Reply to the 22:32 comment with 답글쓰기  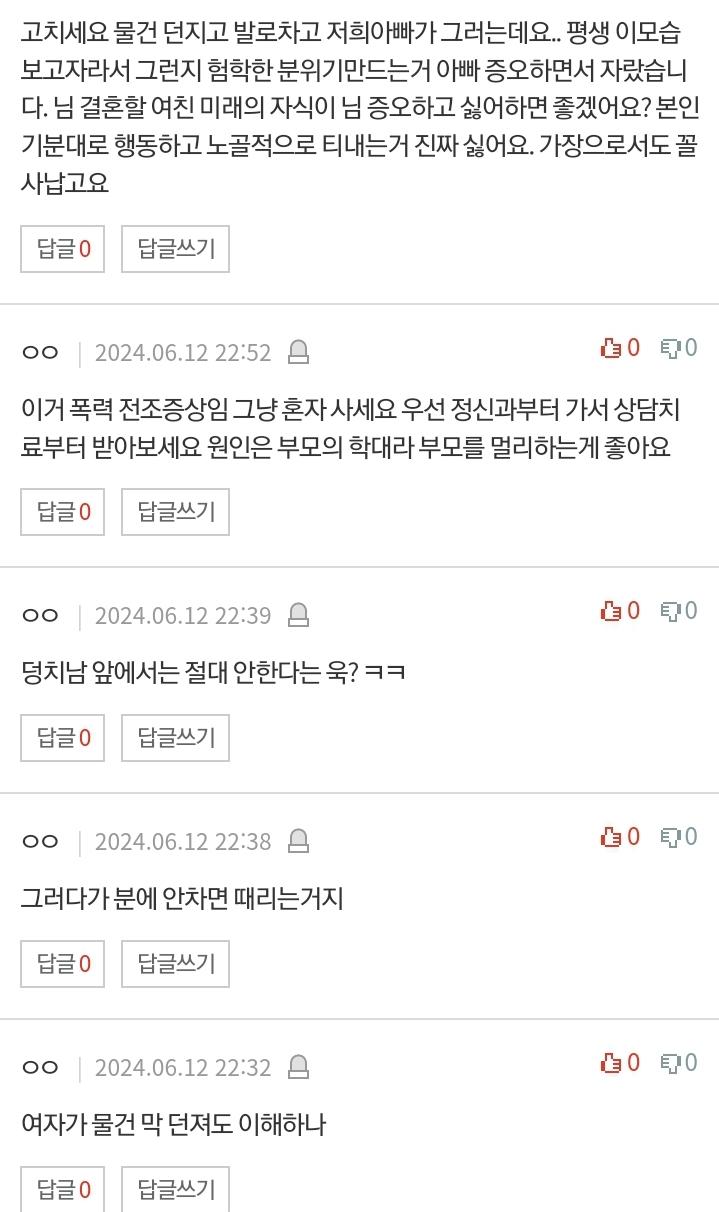[175, 1189]
